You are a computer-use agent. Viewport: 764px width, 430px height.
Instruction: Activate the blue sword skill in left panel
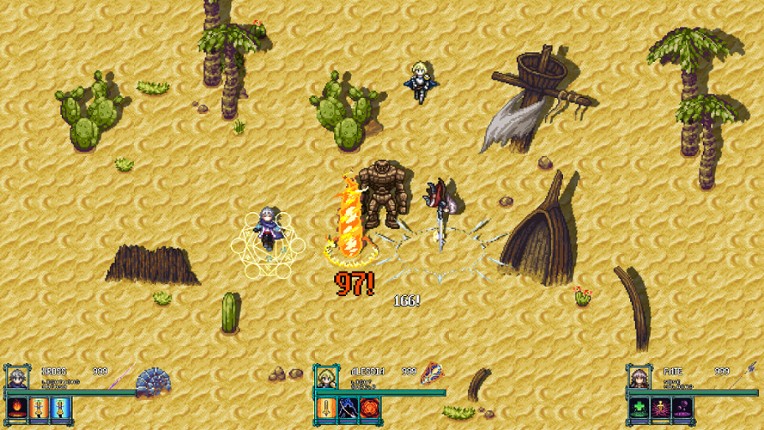tap(60, 408)
